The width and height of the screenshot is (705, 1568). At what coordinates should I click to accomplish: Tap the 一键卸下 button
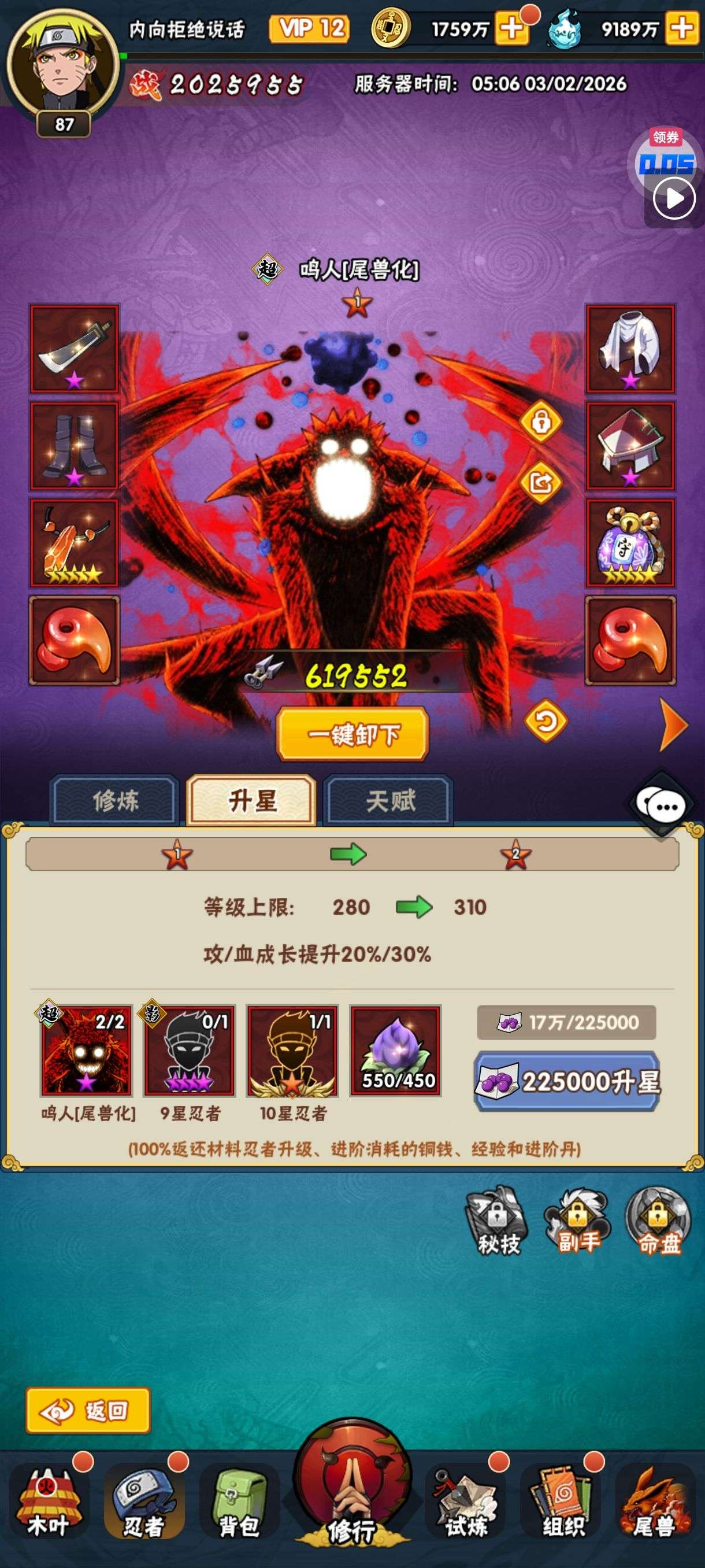click(353, 734)
